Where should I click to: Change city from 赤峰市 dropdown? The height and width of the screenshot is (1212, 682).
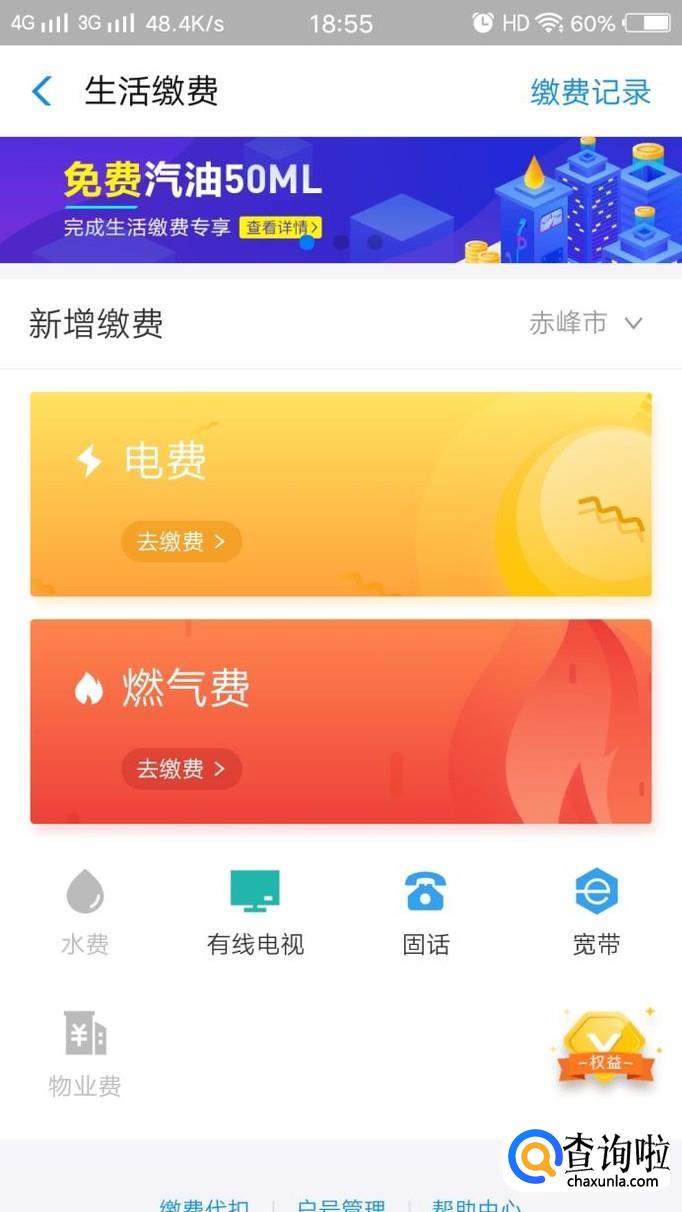[585, 323]
